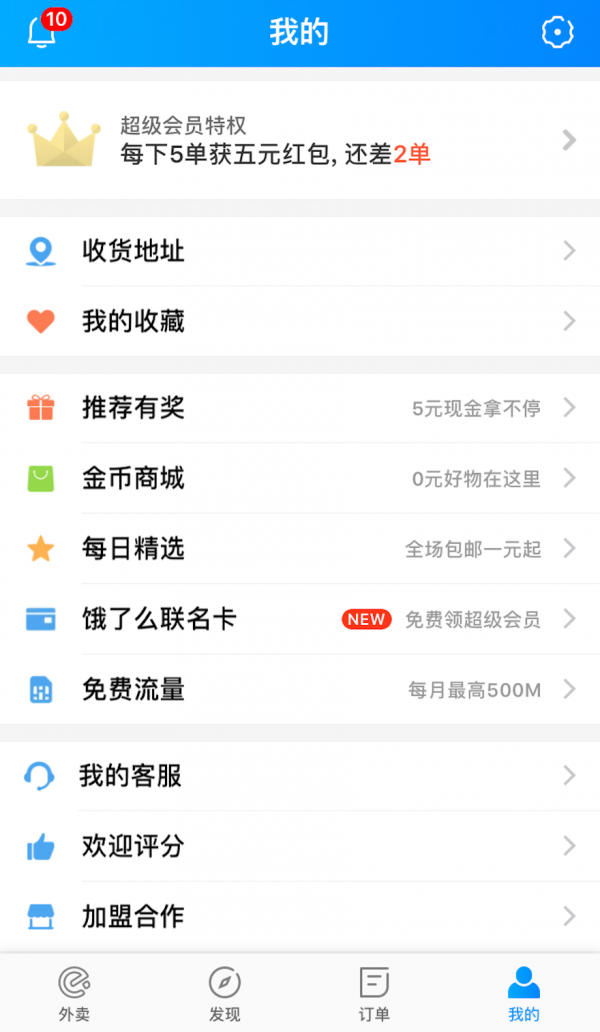Go to 金币商城
This screenshot has width=600, height=1032.
coord(300,478)
